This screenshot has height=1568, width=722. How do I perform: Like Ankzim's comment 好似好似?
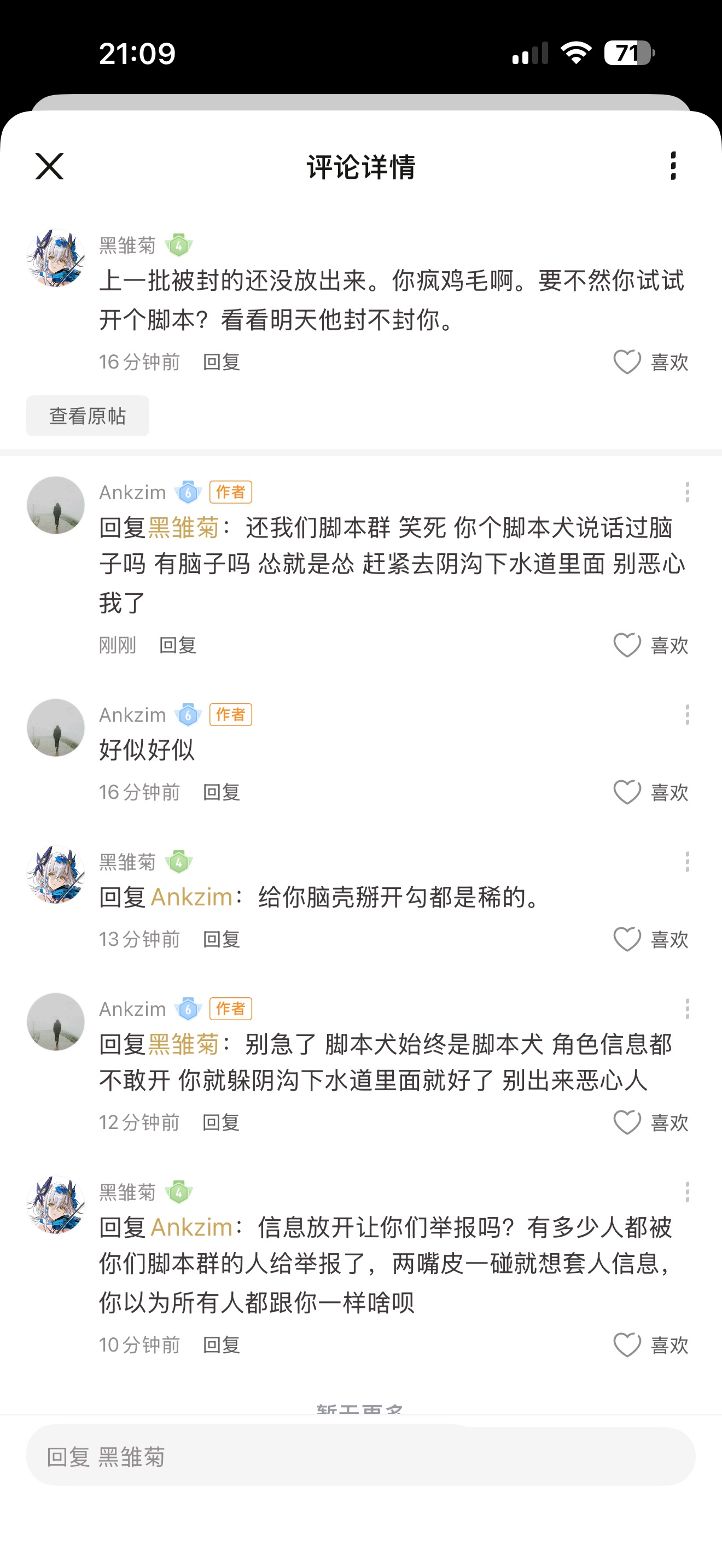pos(627,792)
